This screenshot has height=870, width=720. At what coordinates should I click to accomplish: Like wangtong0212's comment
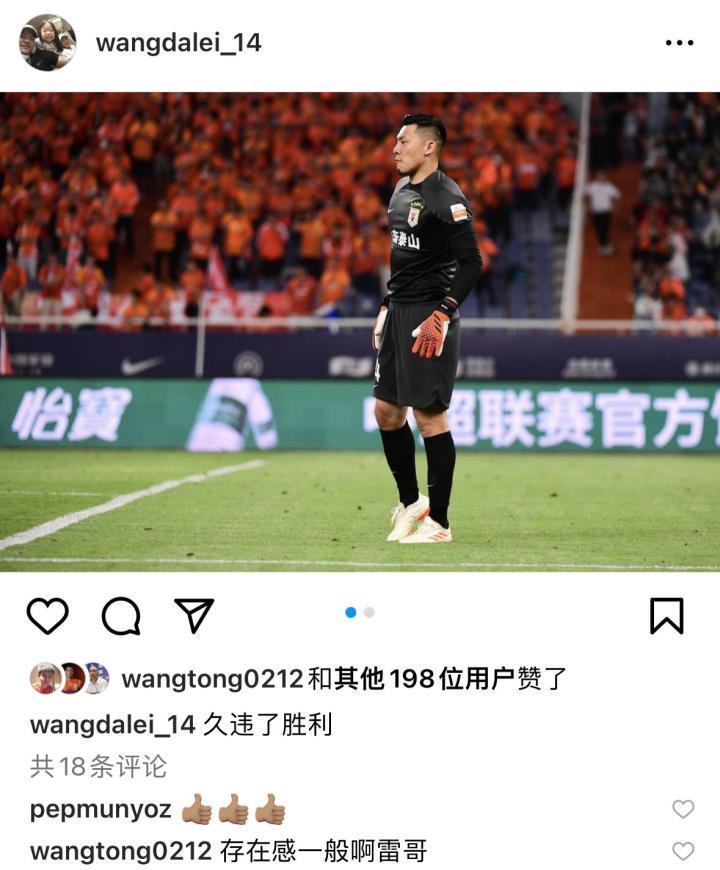683,851
